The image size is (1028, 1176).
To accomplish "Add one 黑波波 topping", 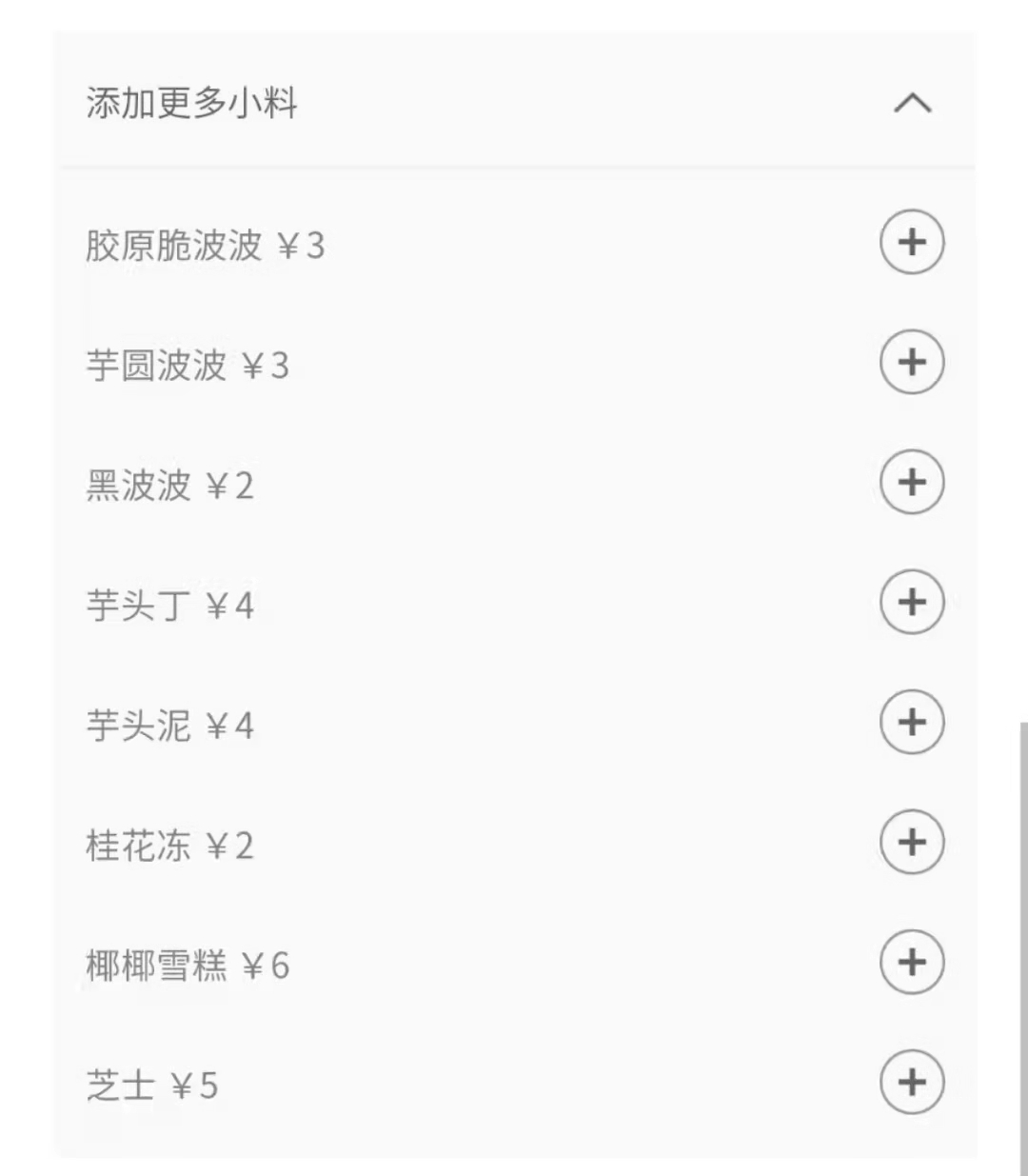I will [912, 482].
